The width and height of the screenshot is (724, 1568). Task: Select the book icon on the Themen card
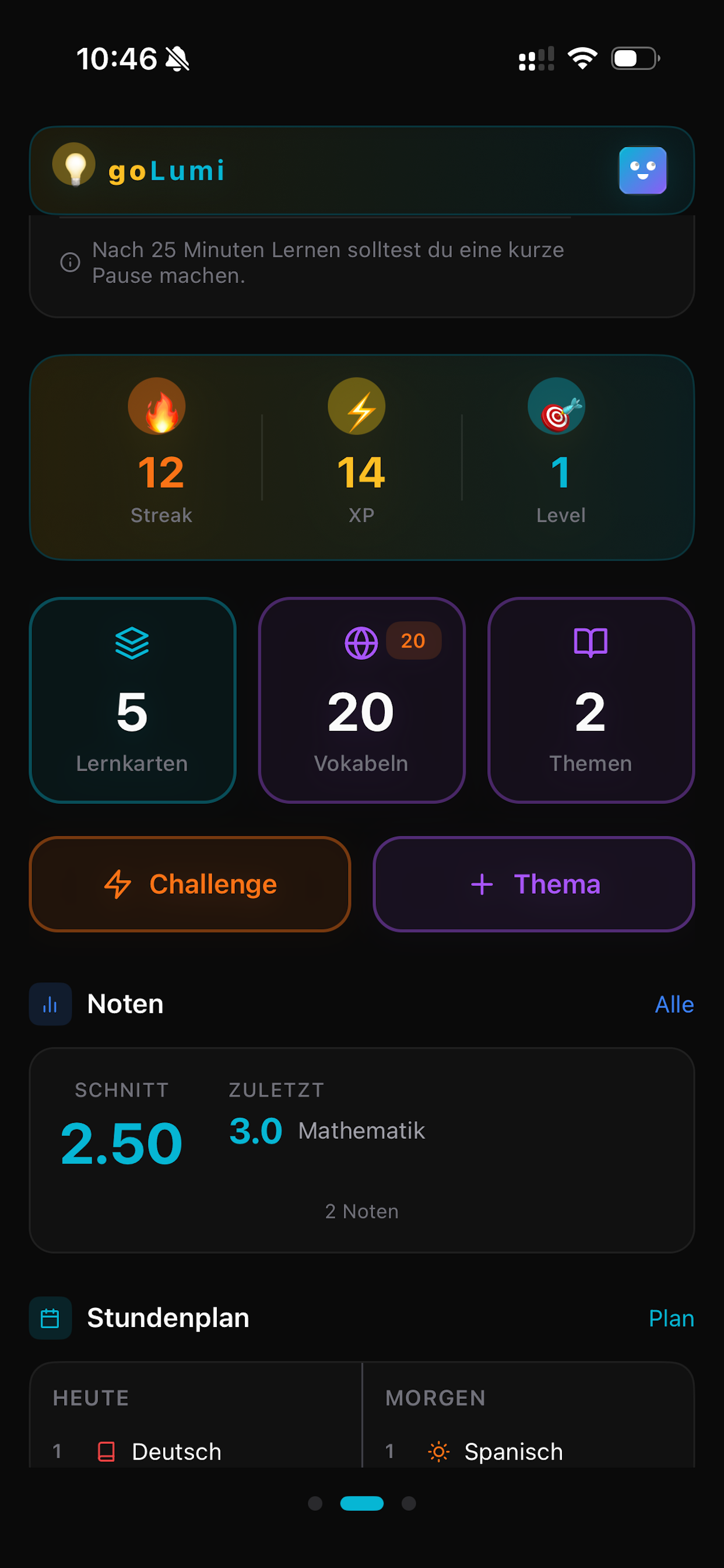tap(590, 642)
